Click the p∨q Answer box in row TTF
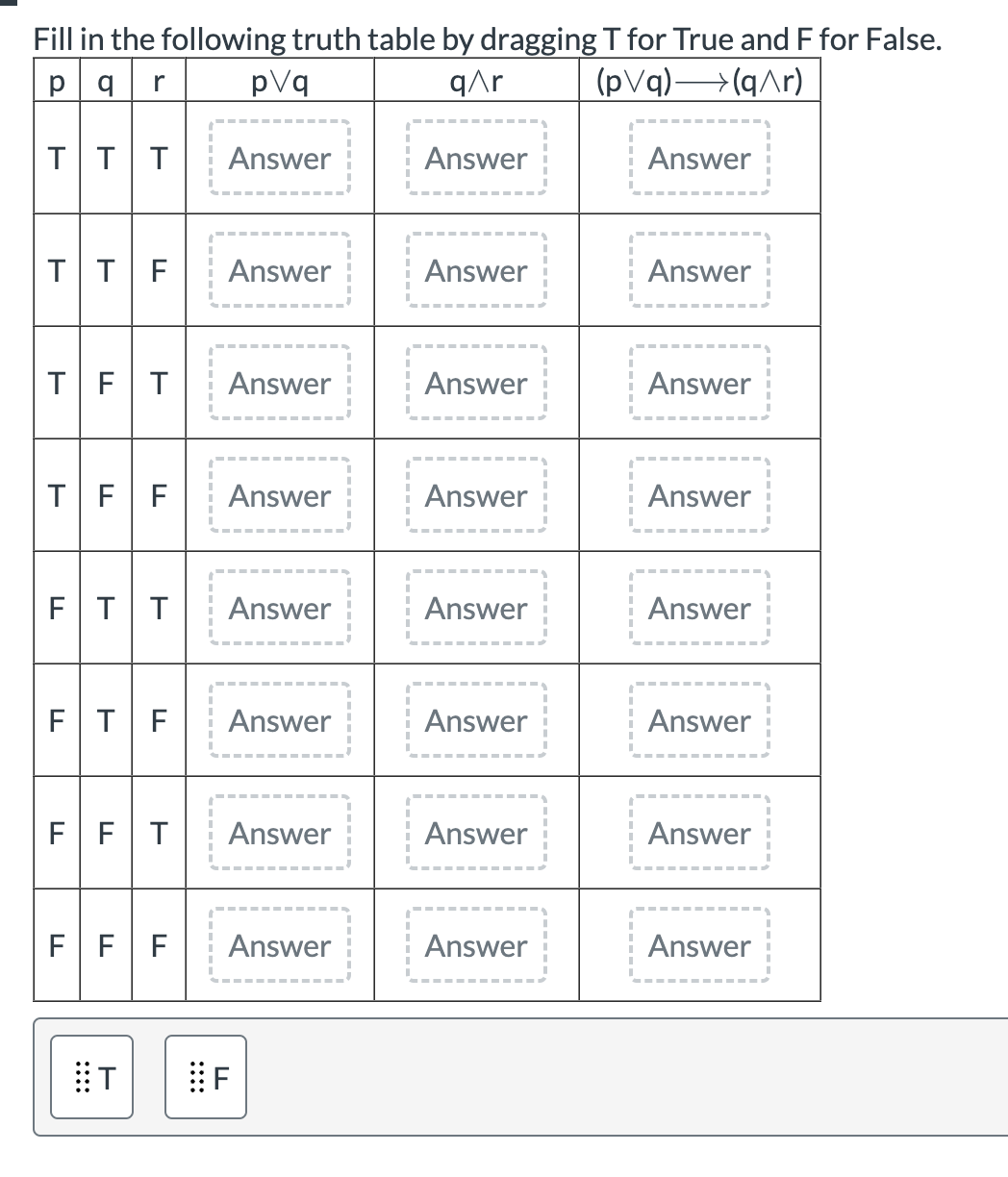 [279, 271]
